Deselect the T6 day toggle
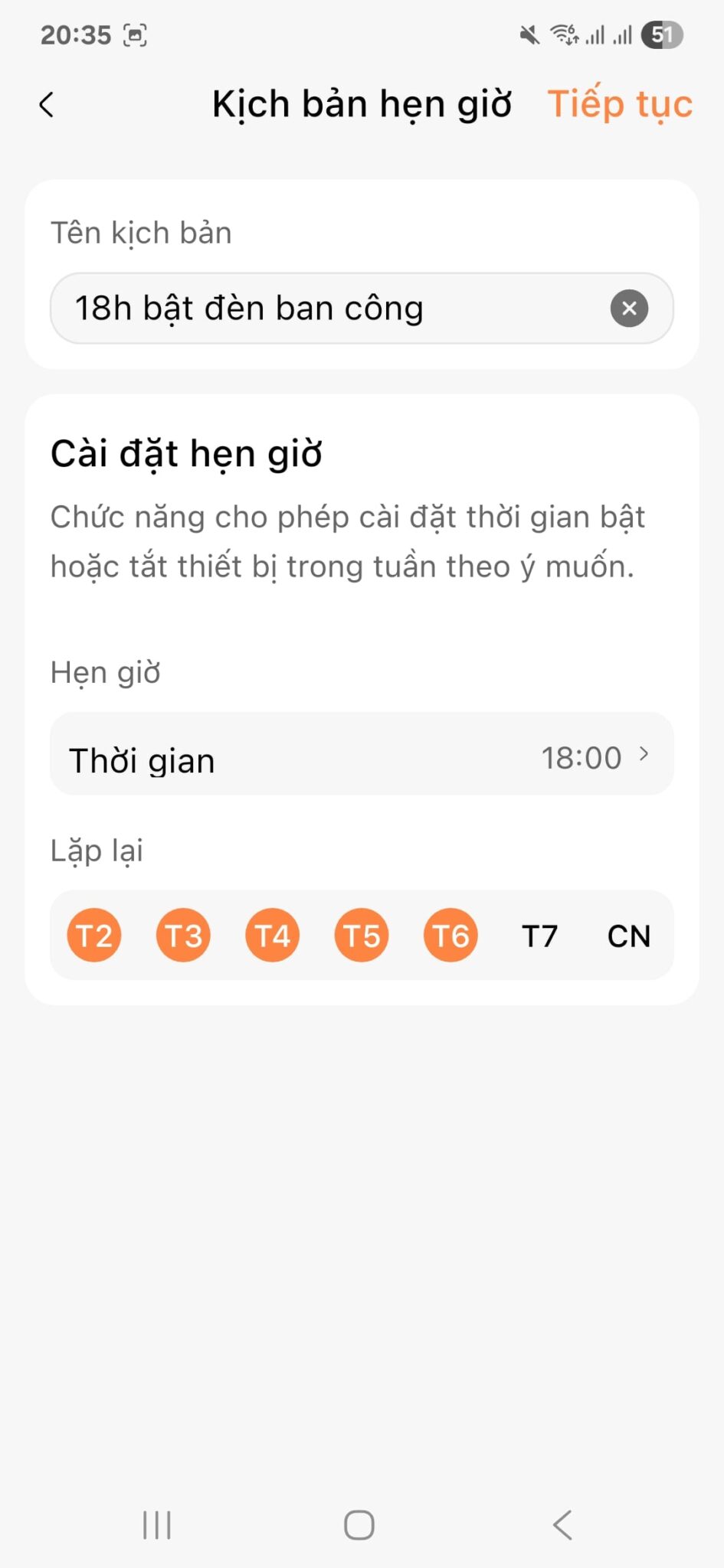The width and height of the screenshot is (724, 1568). point(449,935)
